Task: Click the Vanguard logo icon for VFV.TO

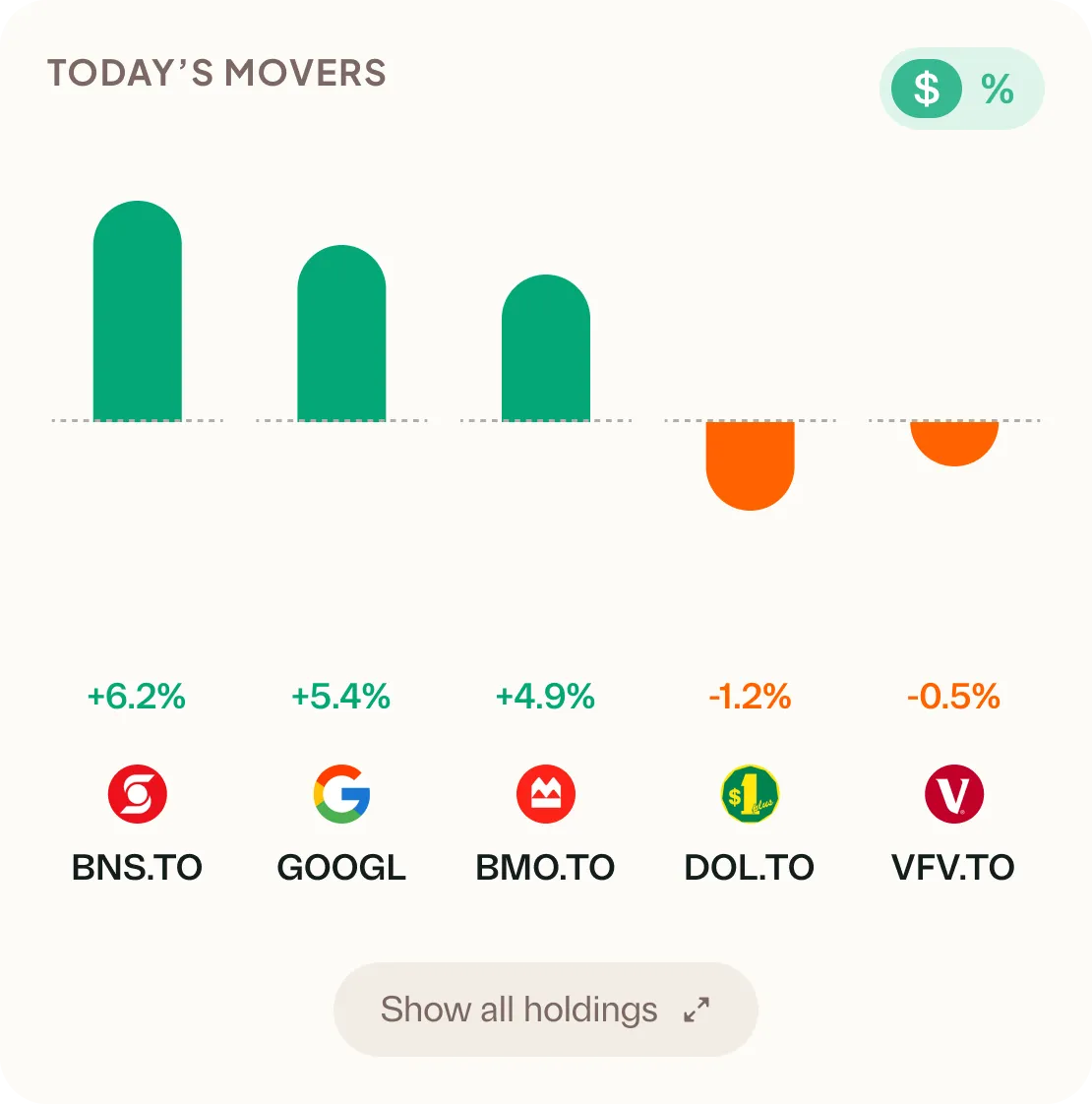Action: (953, 794)
